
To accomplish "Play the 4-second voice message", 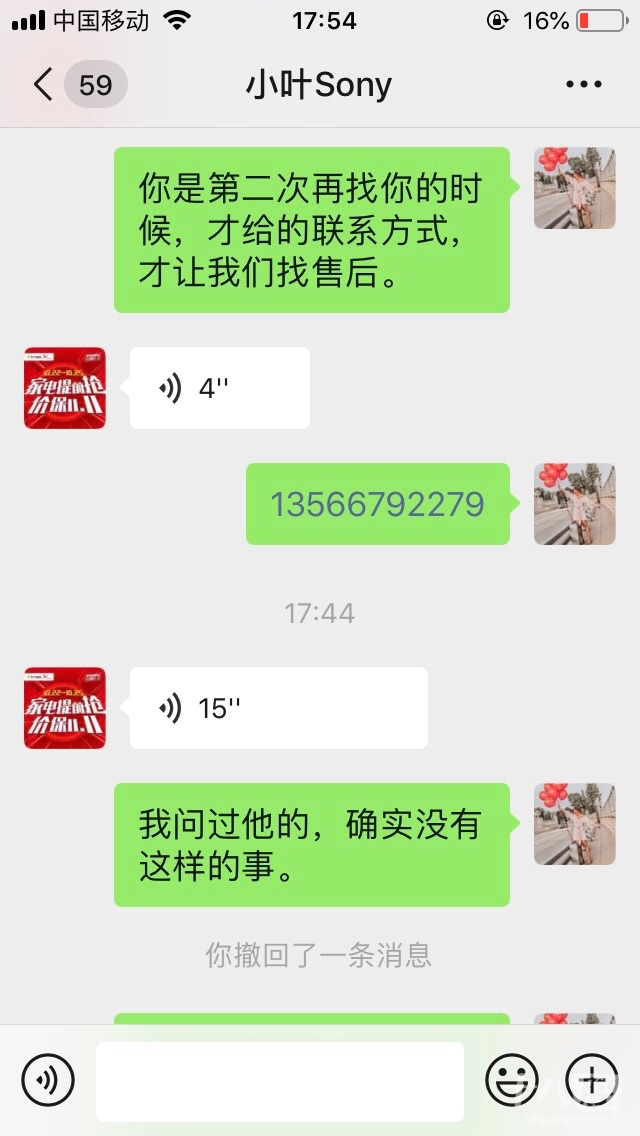I will pyautogui.click(x=219, y=388).
